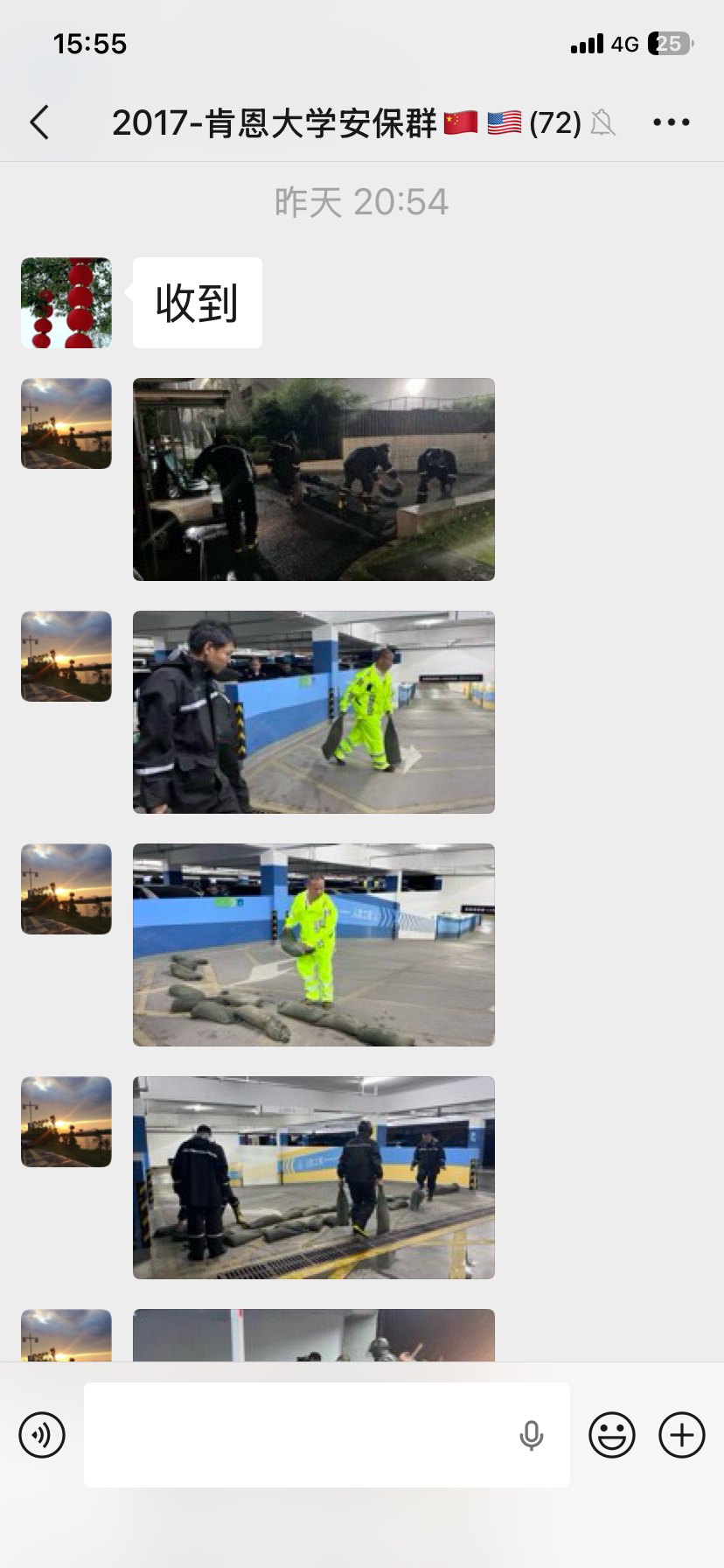The image size is (724, 1568).
Task: Open the three-dot chat options menu
Action: coord(672,122)
